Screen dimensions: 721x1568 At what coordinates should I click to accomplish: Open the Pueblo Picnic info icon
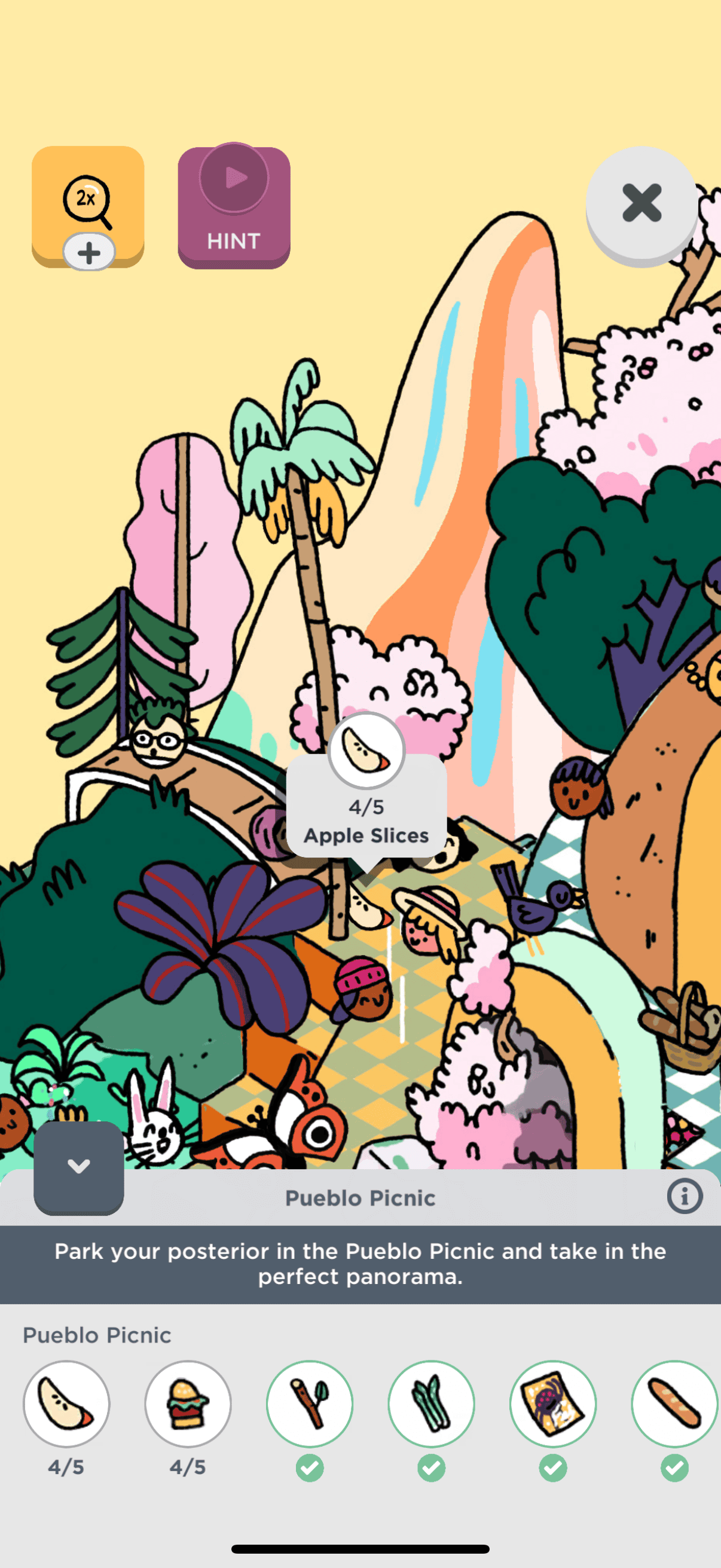(684, 1196)
